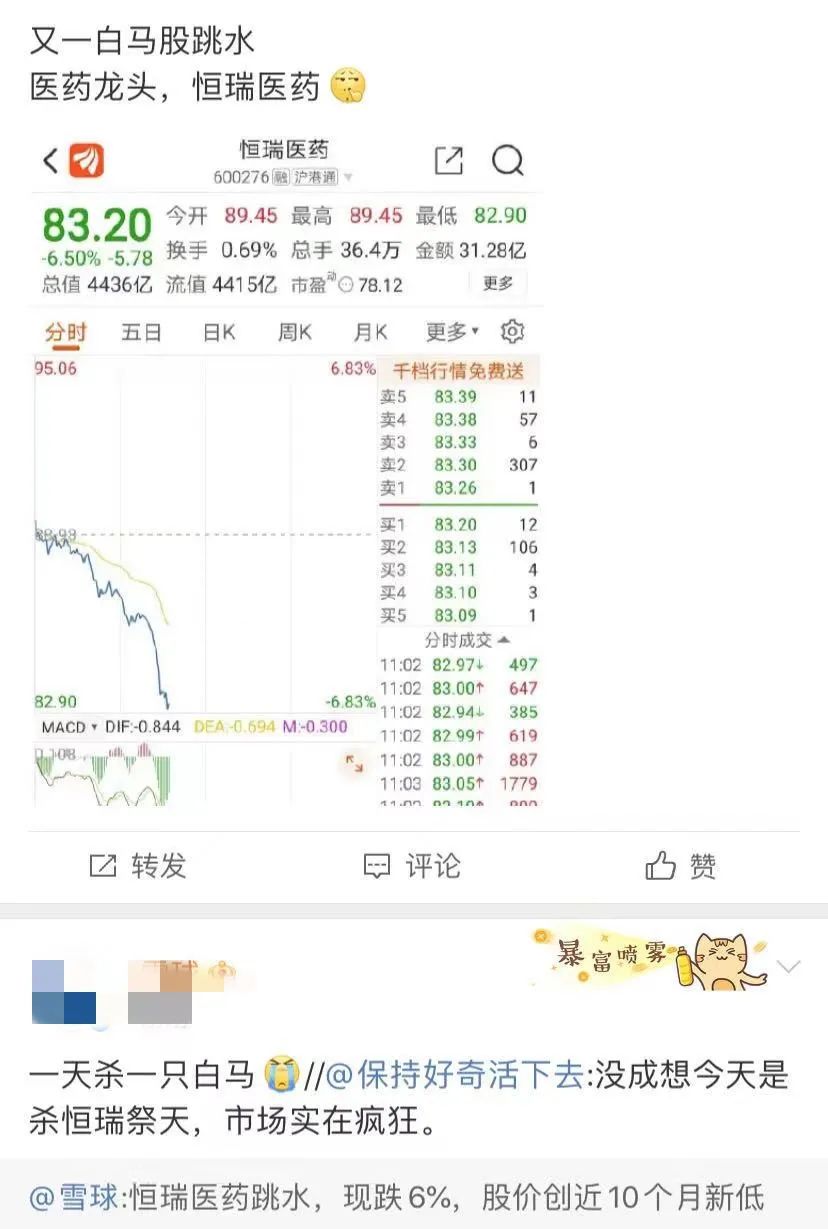Open the @保持好奇活下去 mention
This screenshot has width=828, height=1229.
(455, 1076)
